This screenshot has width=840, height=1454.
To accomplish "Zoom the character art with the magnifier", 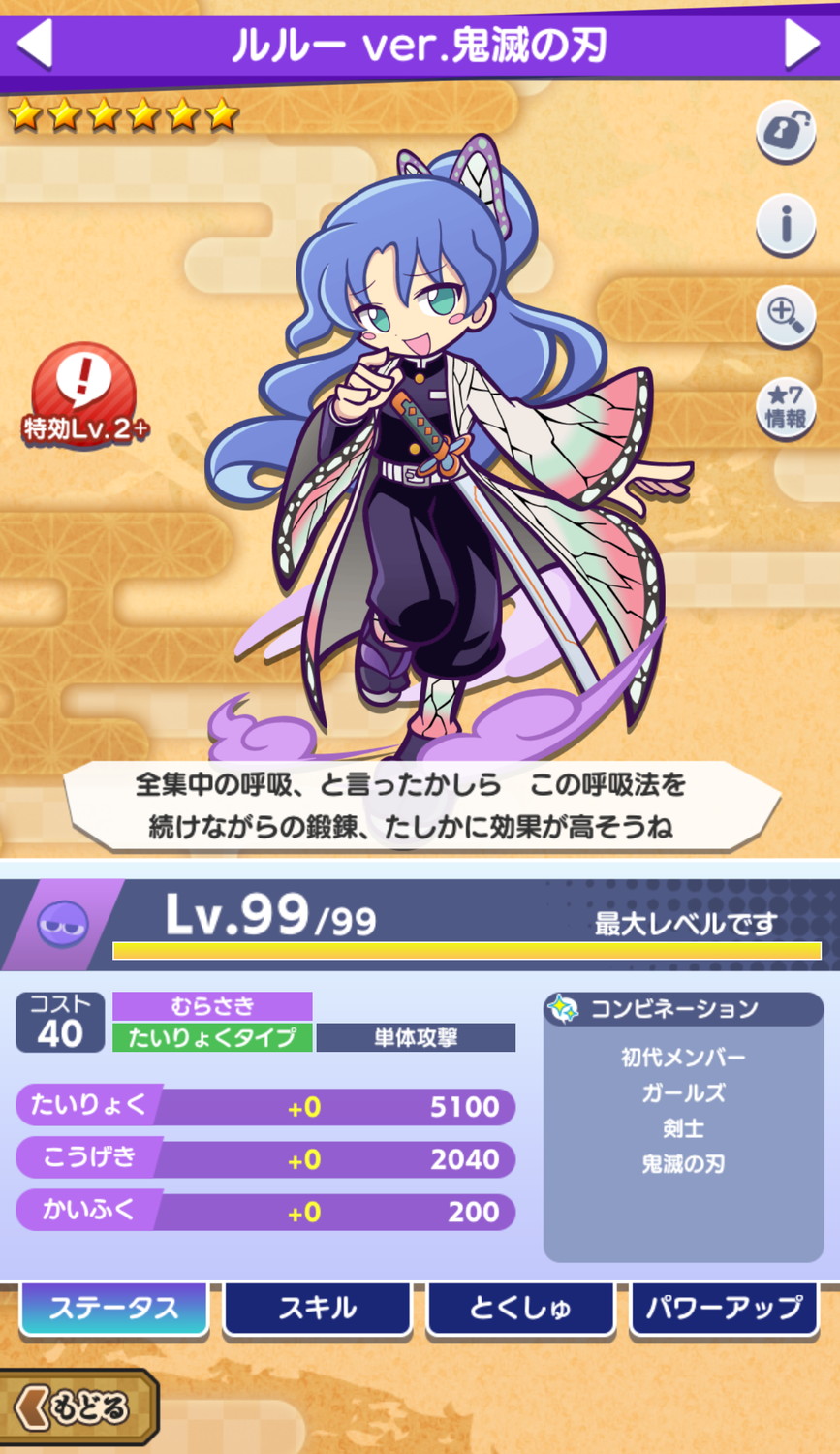I will tap(785, 315).
